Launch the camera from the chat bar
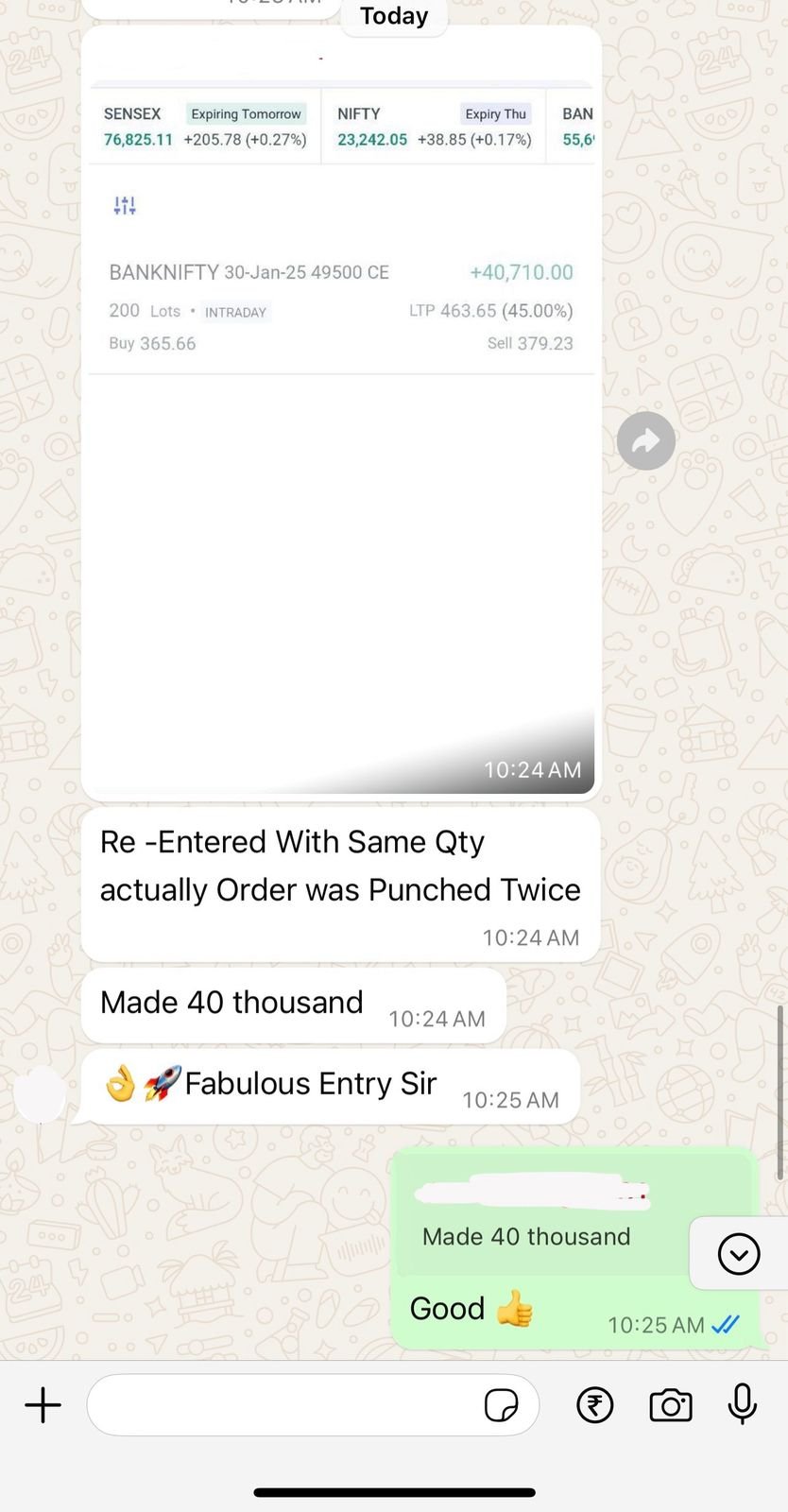This screenshot has width=788, height=1512. tap(670, 1405)
